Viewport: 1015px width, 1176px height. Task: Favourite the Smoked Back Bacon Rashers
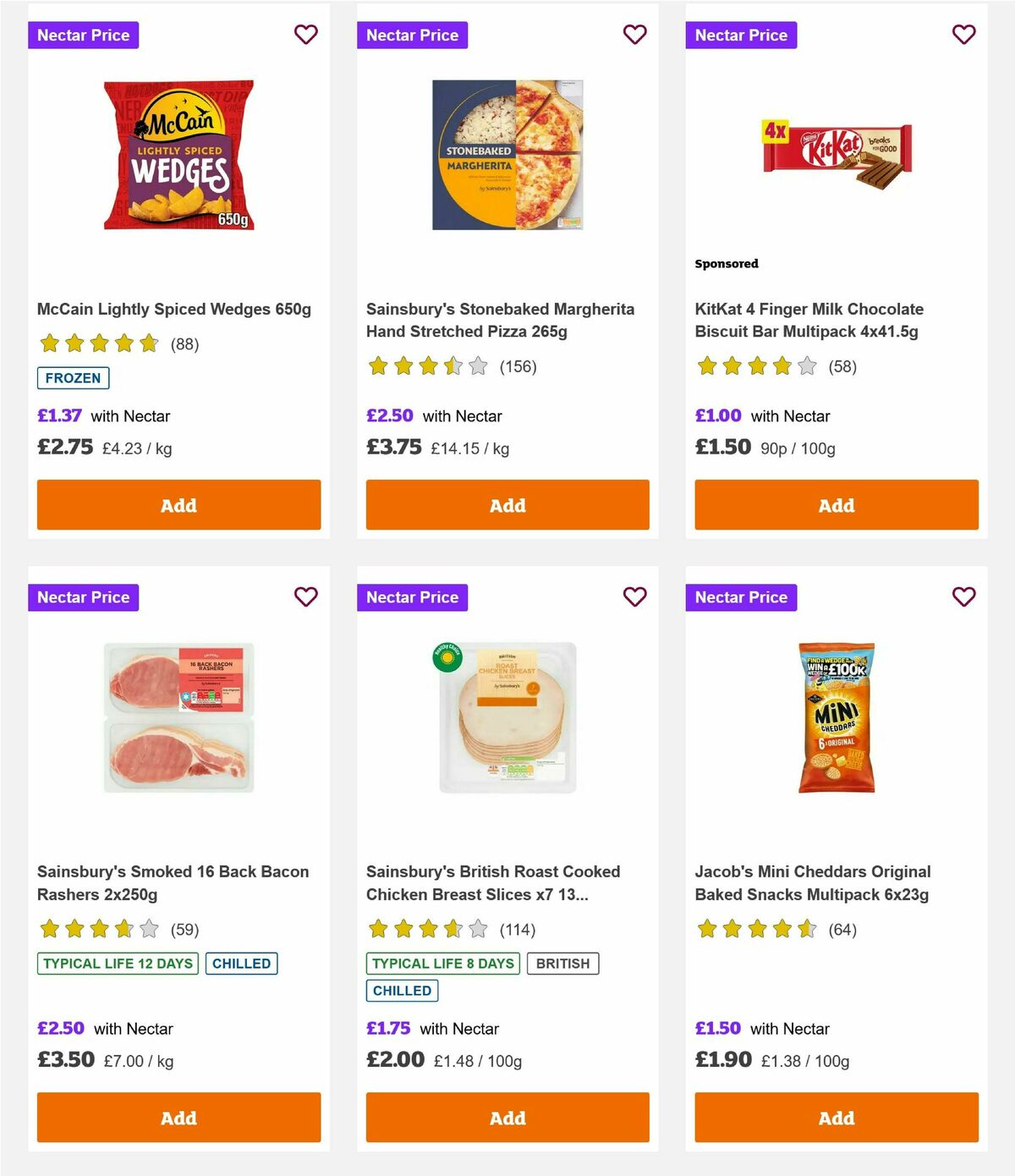(x=305, y=596)
